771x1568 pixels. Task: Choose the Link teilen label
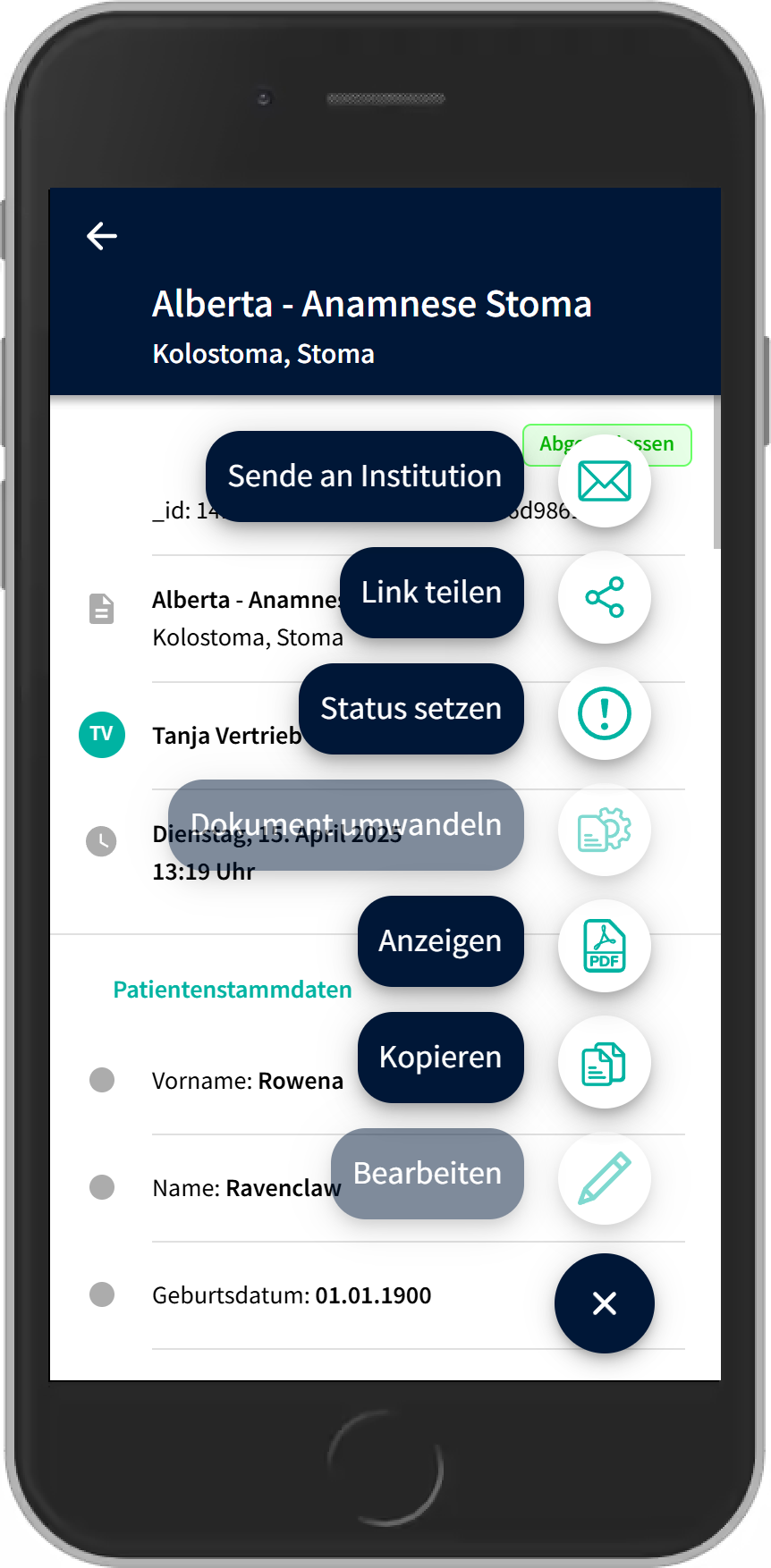[431, 593]
